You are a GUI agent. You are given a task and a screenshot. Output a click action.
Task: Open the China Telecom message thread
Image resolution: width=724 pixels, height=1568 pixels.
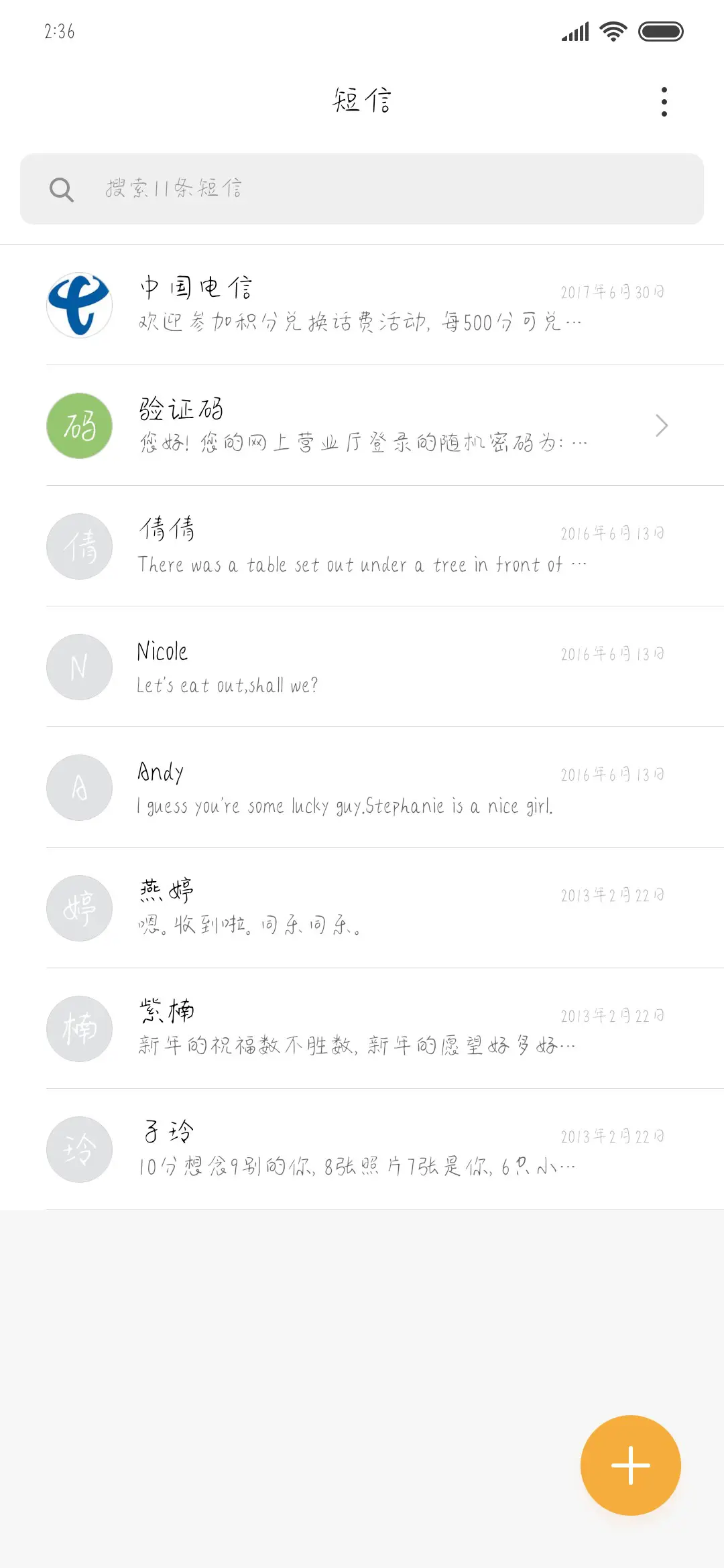click(362, 305)
